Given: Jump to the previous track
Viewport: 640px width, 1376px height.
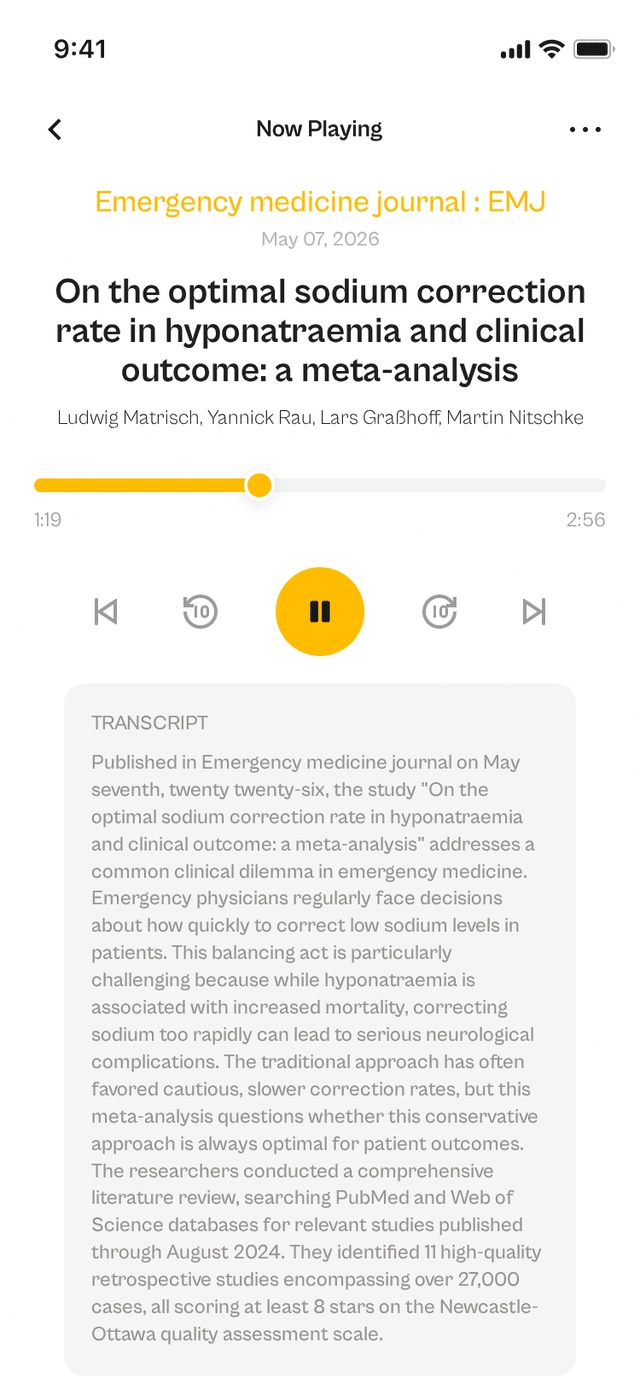Looking at the screenshot, I should (105, 611).
